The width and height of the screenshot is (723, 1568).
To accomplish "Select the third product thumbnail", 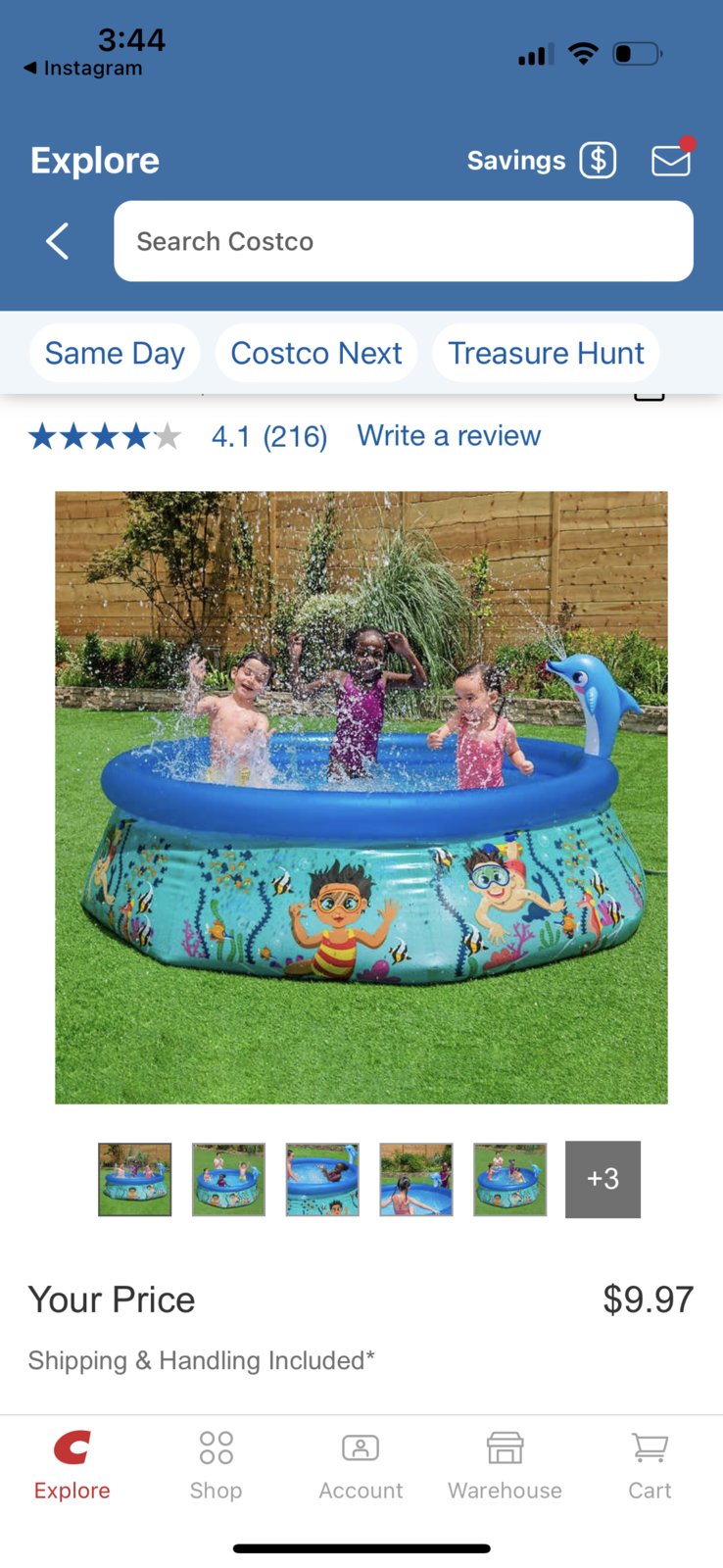I will 322,1179.
